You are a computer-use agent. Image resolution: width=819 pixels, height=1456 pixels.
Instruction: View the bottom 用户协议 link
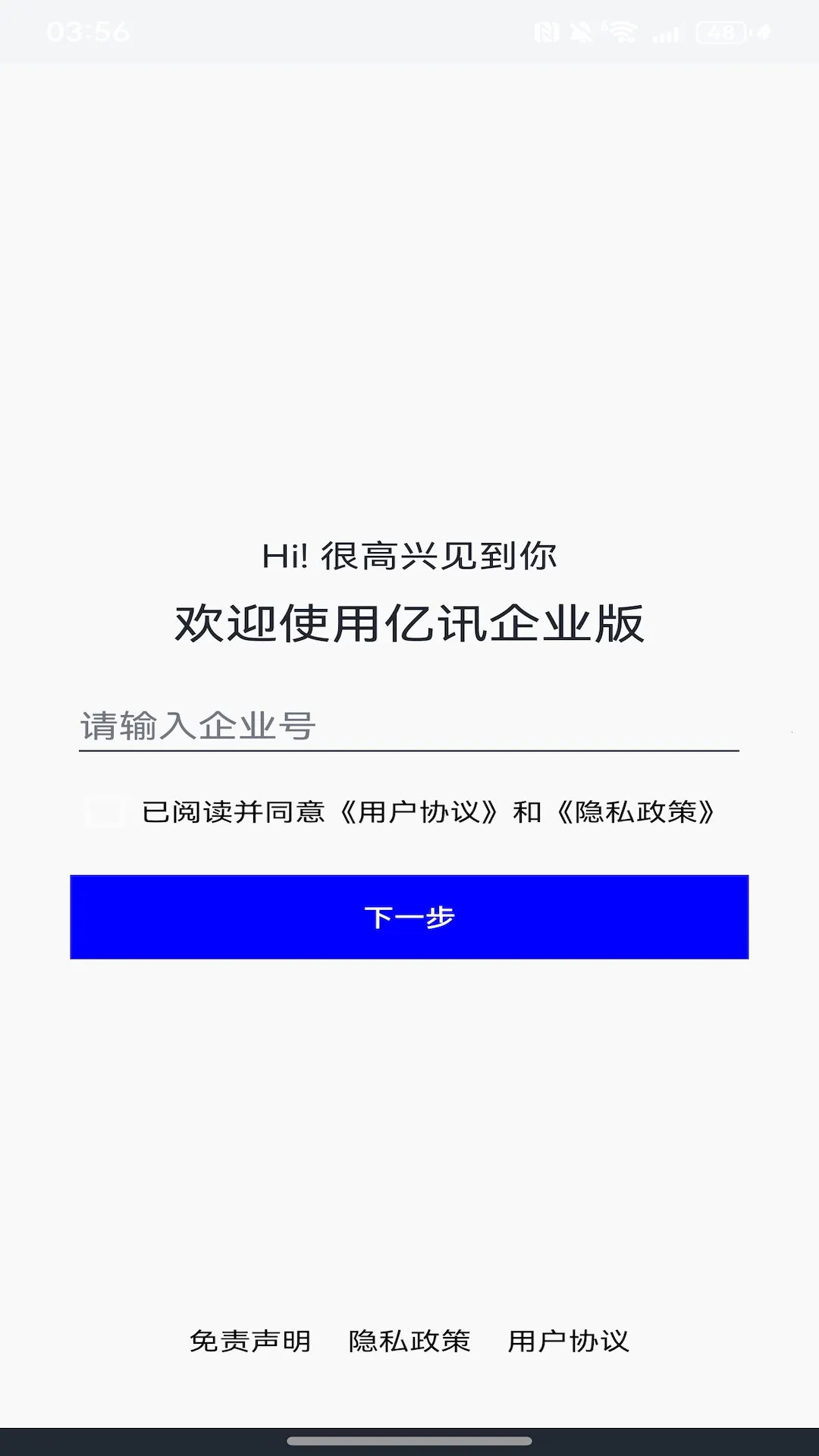[x=568, y=1341]
